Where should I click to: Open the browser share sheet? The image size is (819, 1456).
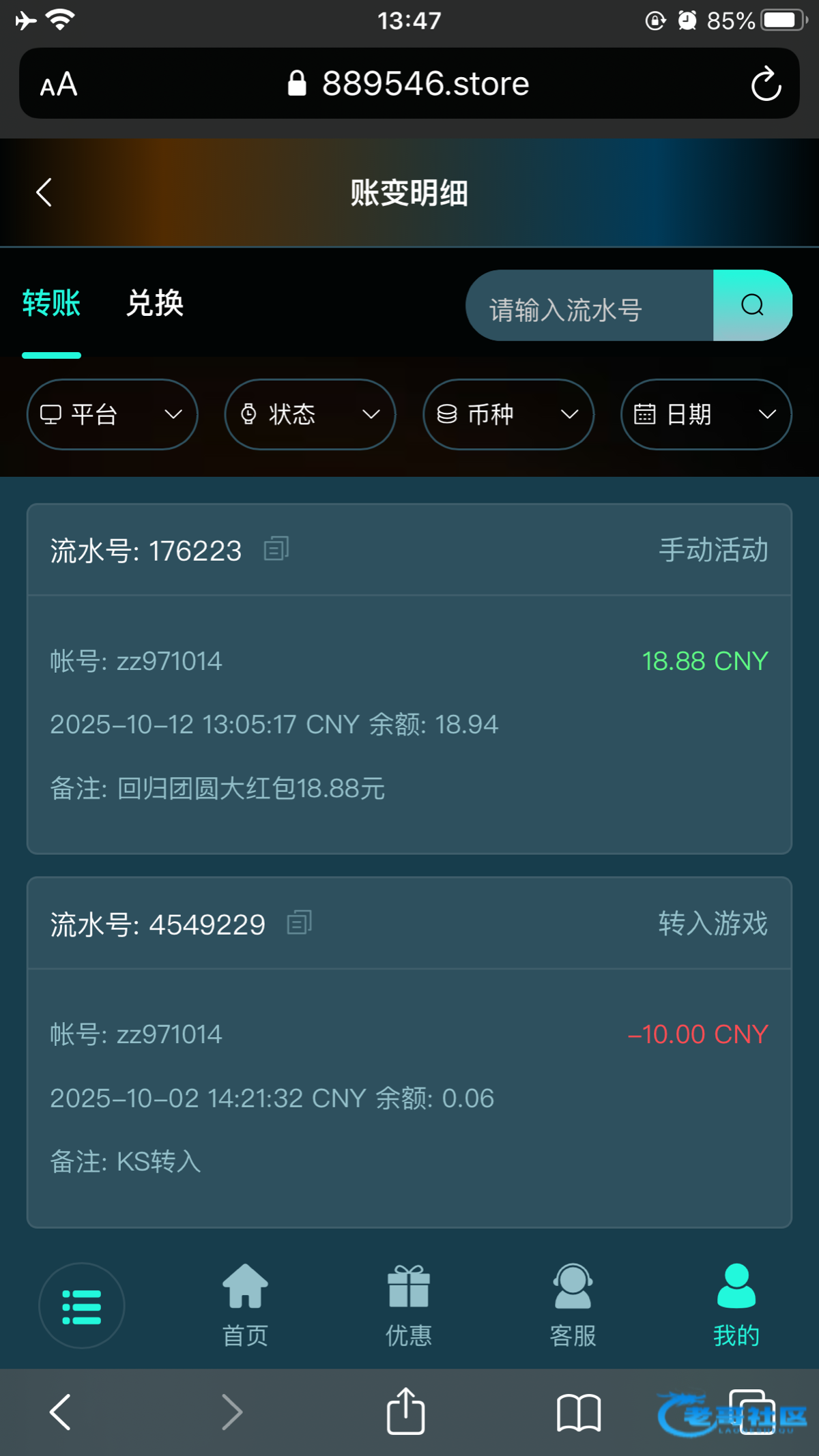(406, 1412)
